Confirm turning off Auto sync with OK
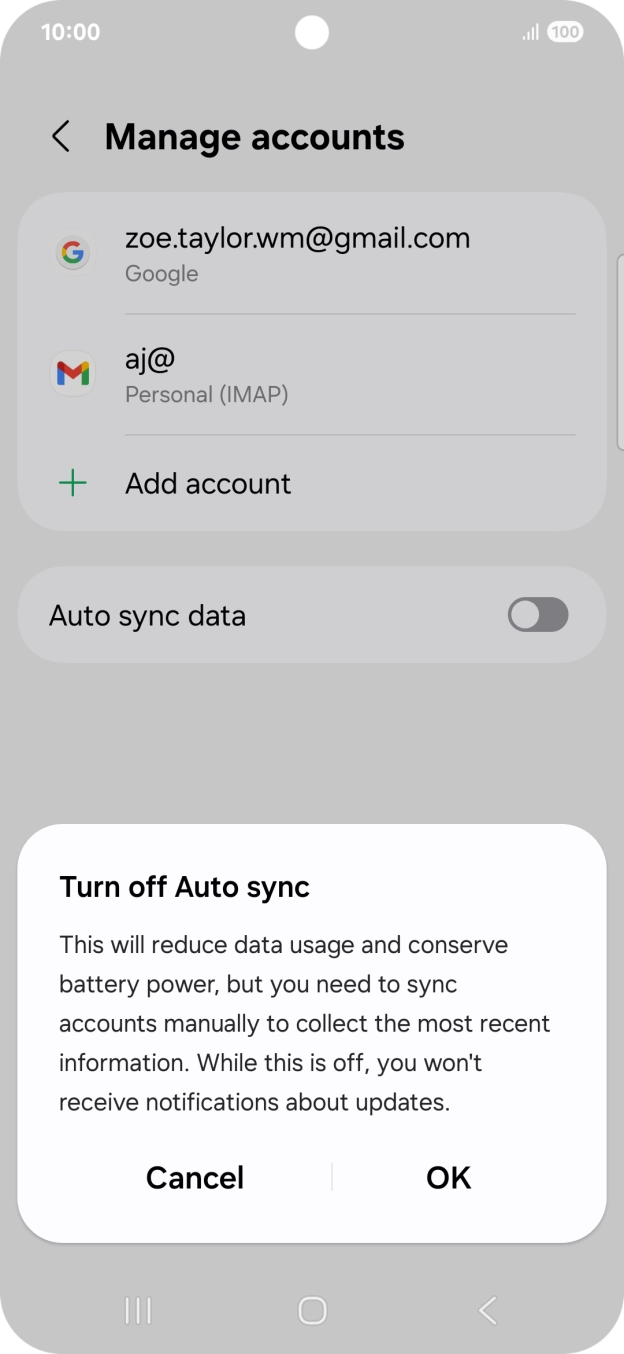The image size is (624, 1354). tap(448, 1178)
